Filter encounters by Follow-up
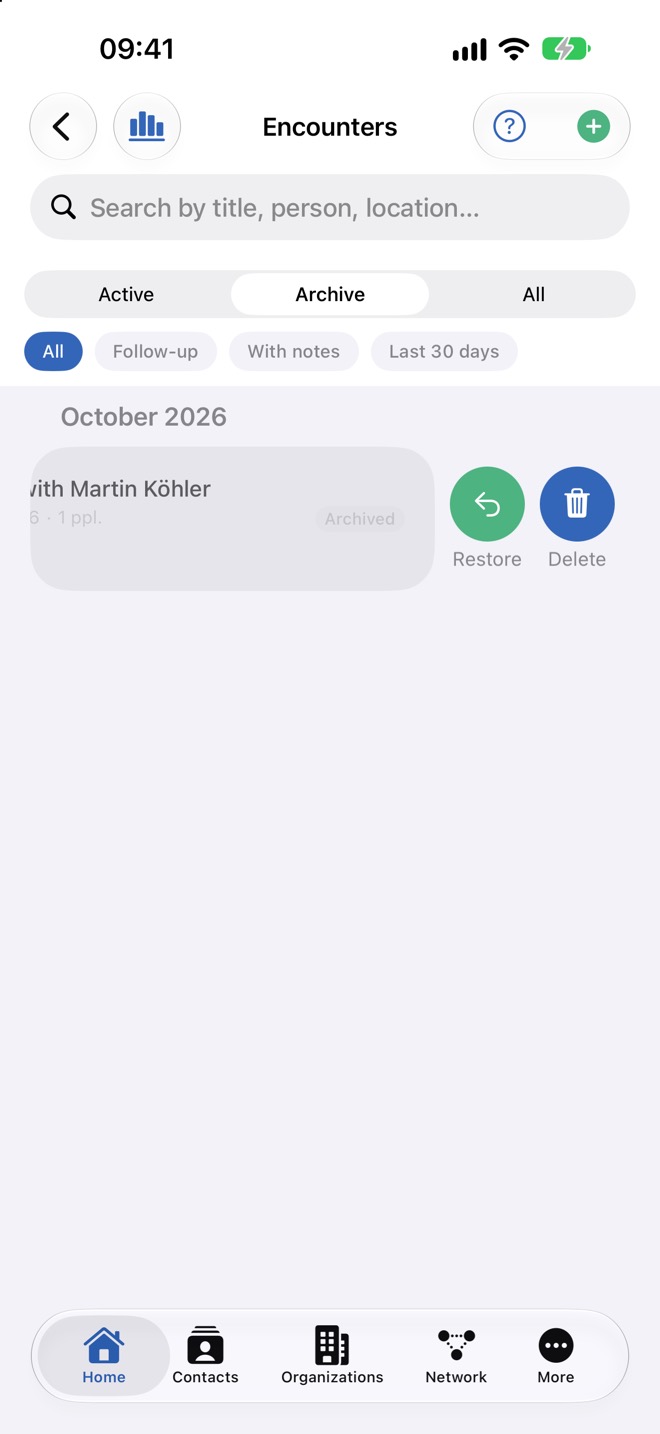This screenshot has height=1434, width=660. tap(155, 351)
